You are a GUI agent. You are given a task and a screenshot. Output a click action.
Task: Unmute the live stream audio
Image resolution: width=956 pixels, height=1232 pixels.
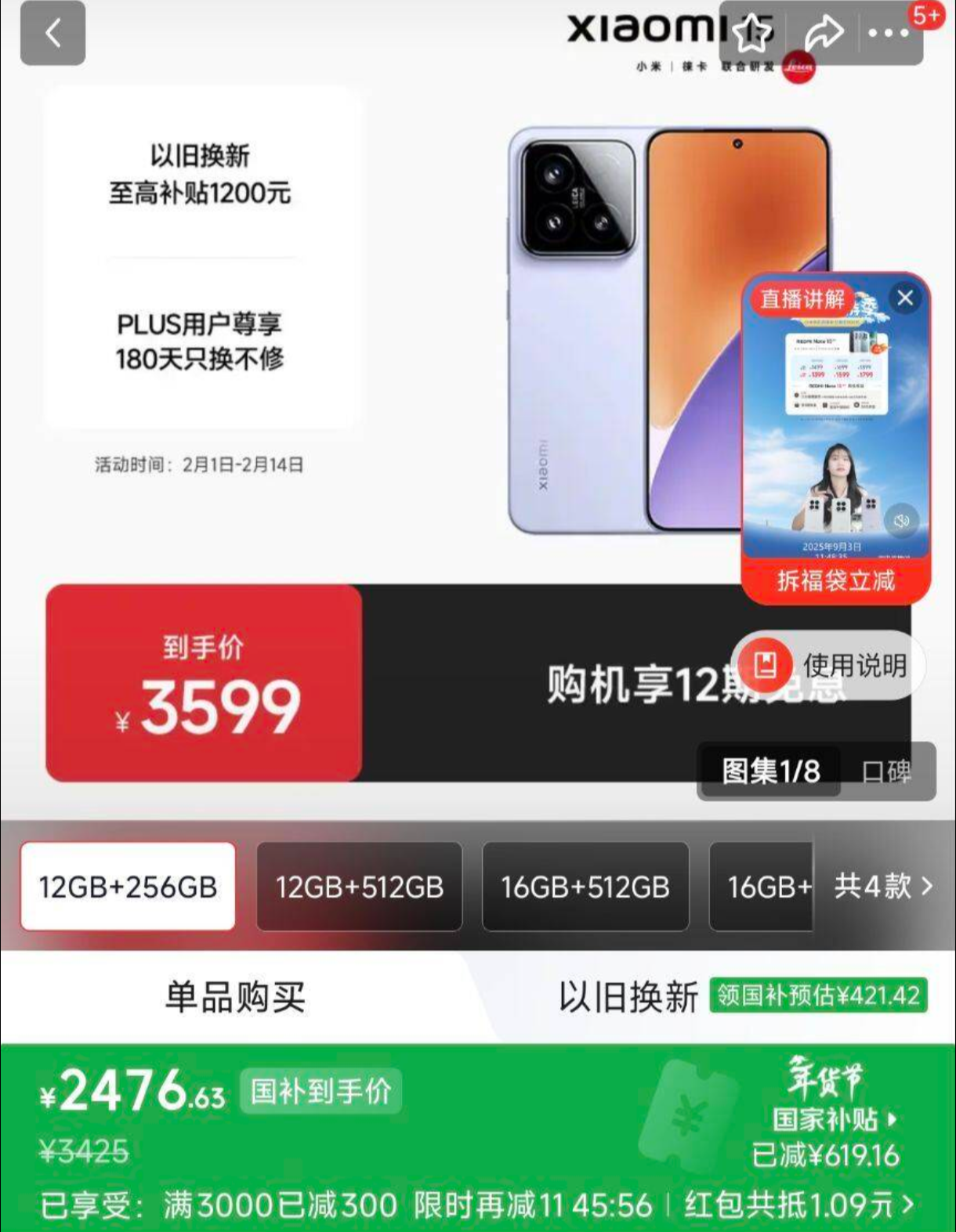[x=902, y=521]
